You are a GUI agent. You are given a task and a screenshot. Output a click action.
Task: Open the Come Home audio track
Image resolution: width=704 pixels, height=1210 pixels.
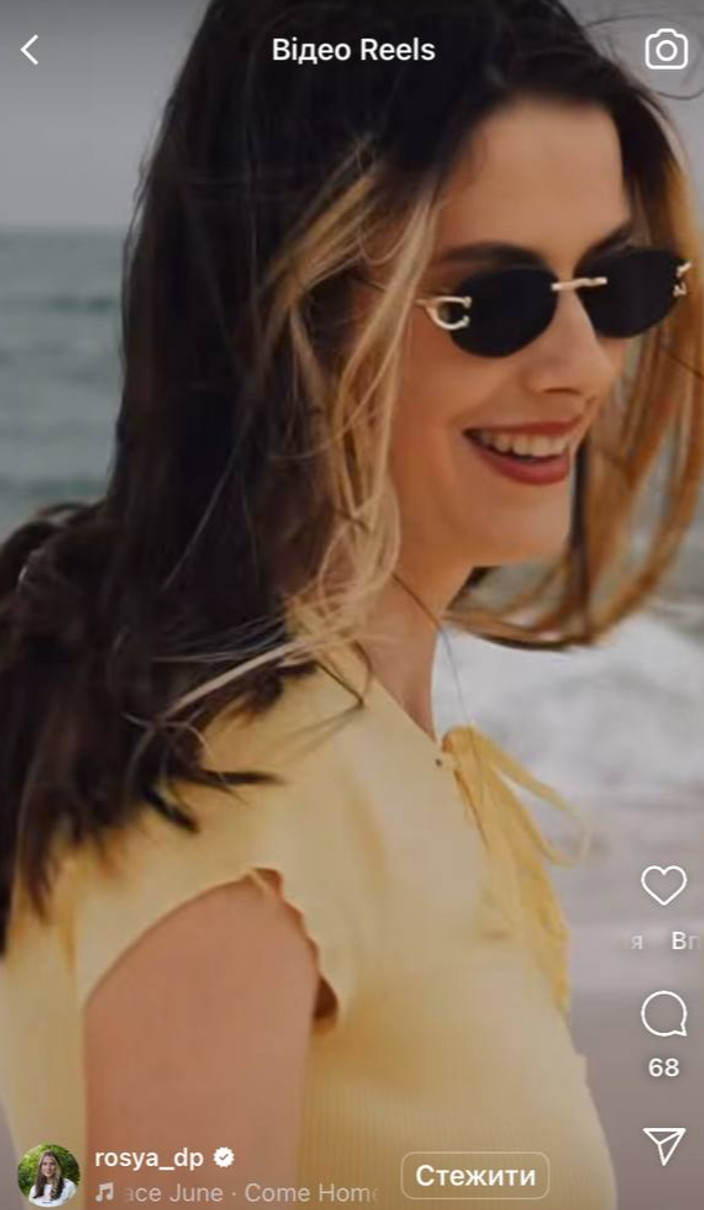point(240,1193)
